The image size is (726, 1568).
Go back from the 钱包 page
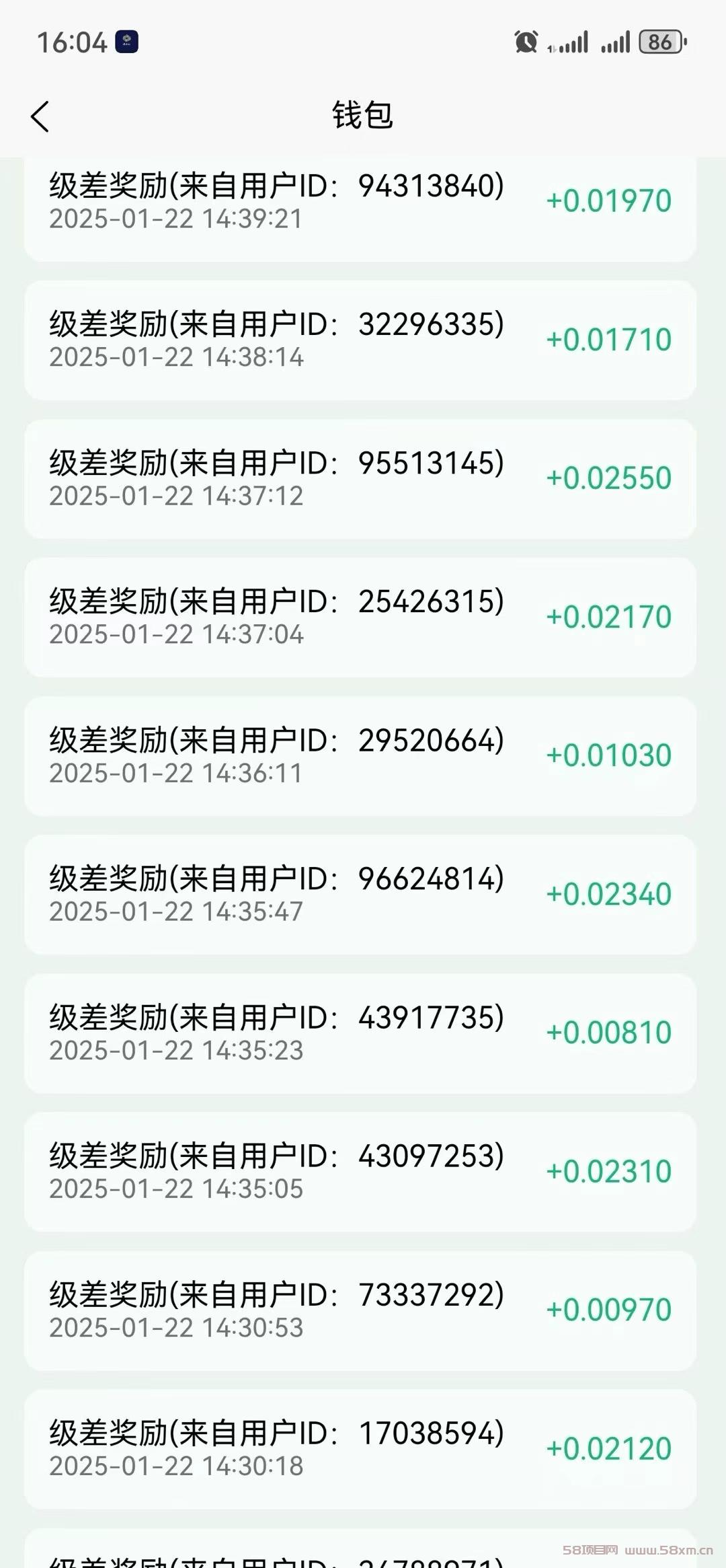[x=40, y=116]
